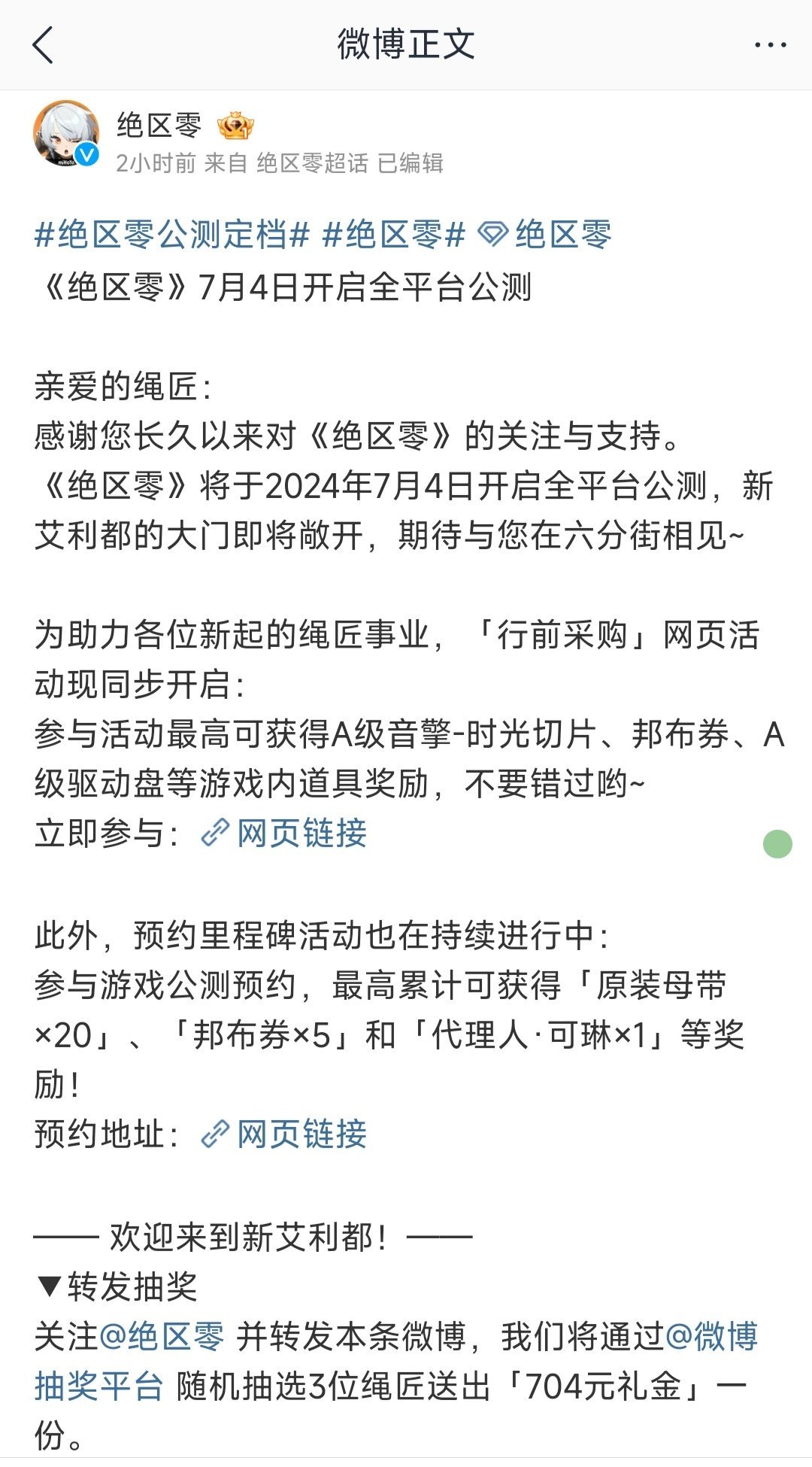Open the 网页链接 after 立即参与

pos(284,833)
